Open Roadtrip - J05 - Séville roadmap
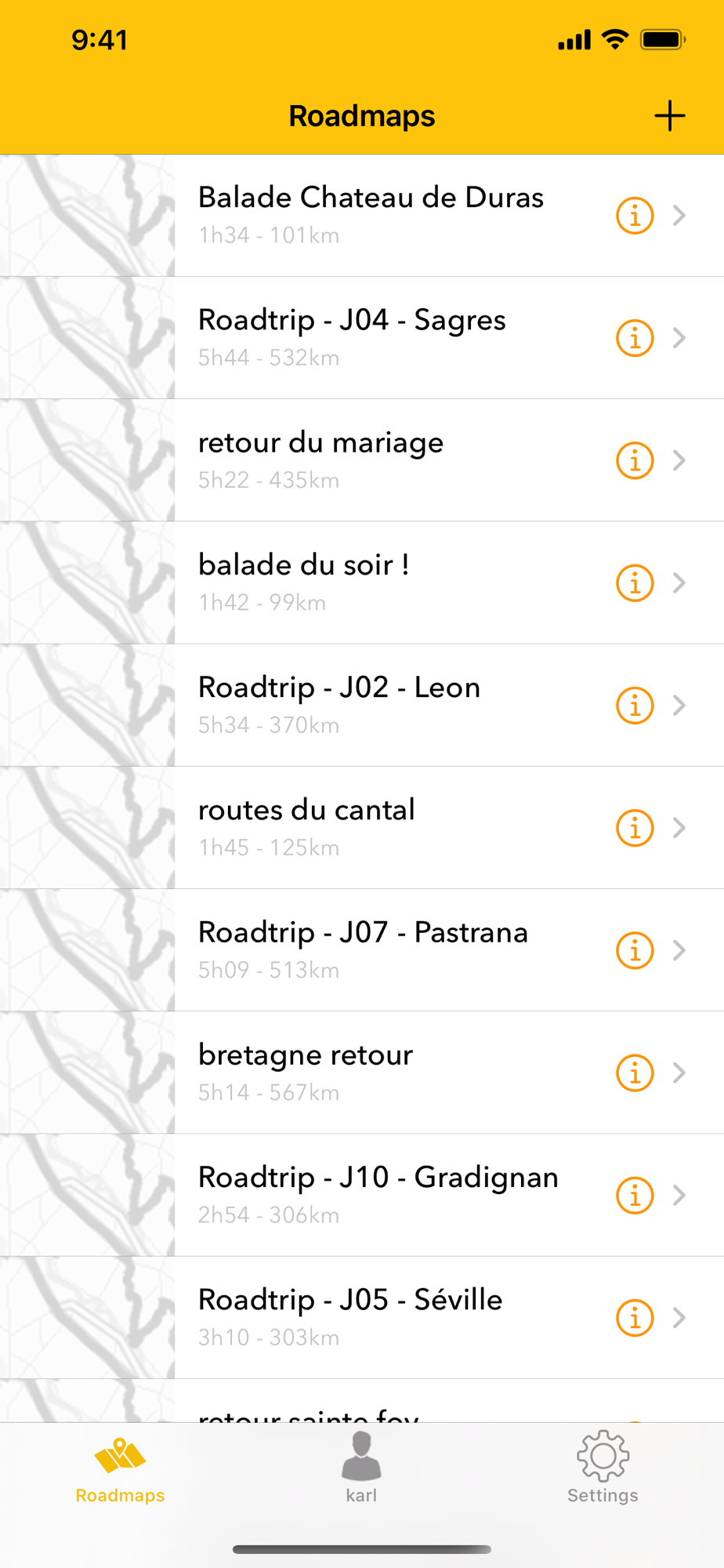The image size is (724, 1568). coord(350,1316)
